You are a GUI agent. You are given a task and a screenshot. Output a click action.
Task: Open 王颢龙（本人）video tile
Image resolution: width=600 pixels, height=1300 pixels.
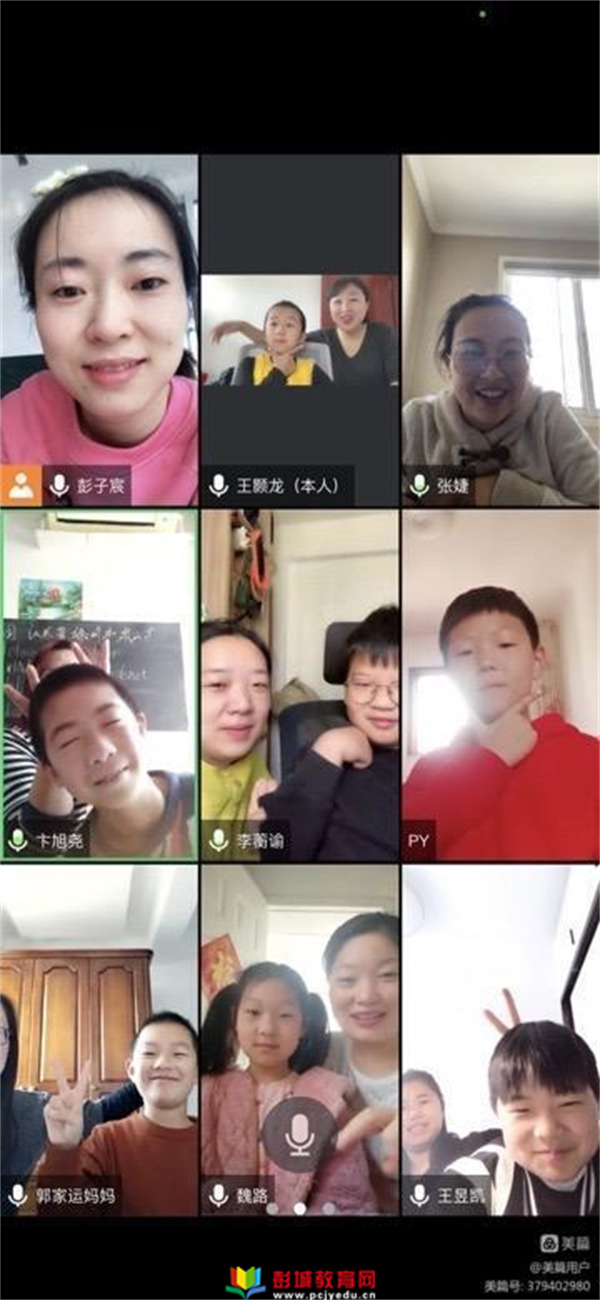point(299,330)
